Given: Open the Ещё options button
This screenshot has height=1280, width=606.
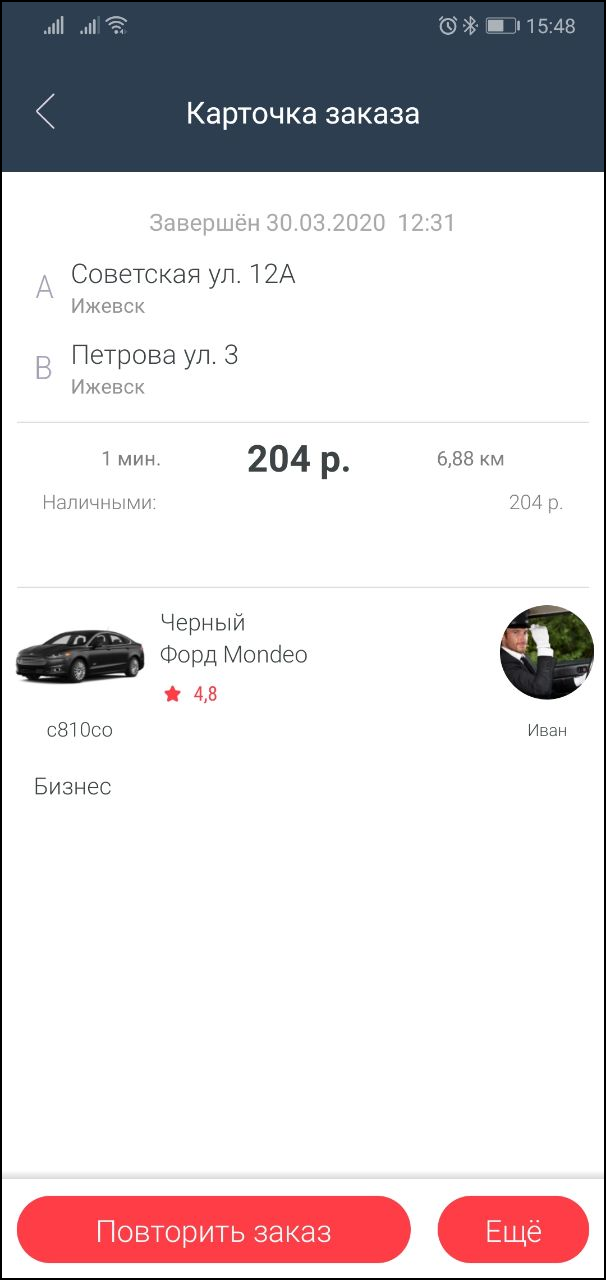Looking at the screenshot, I should (513, 1230).
